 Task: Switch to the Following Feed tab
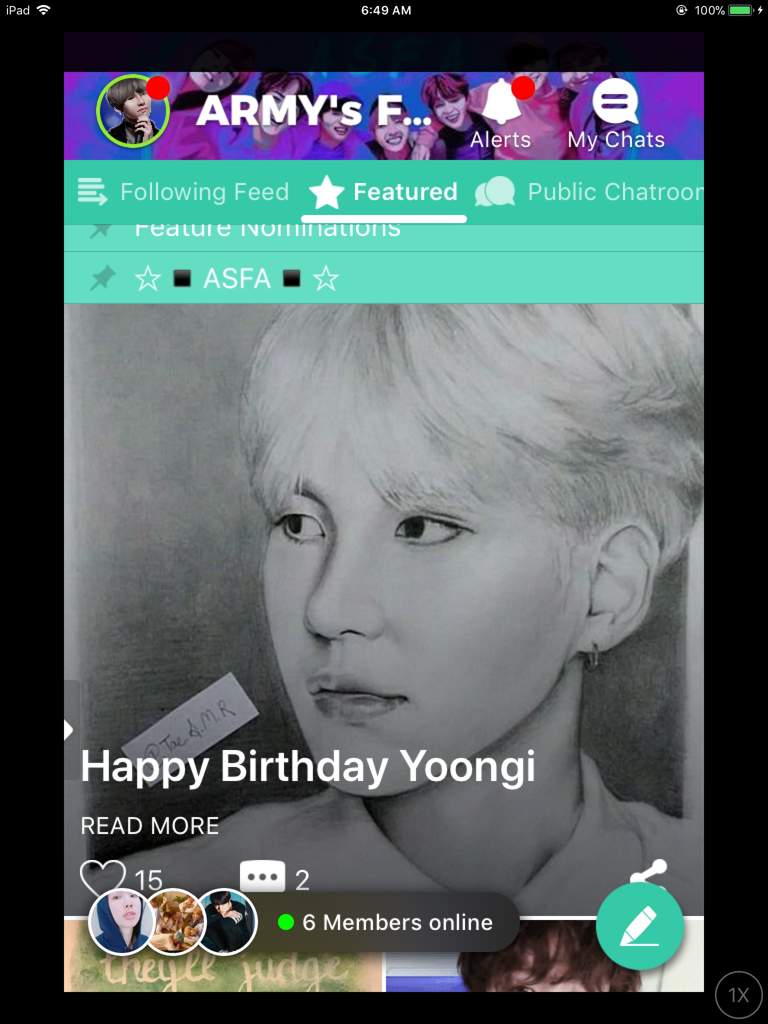(x=183, y=191)
